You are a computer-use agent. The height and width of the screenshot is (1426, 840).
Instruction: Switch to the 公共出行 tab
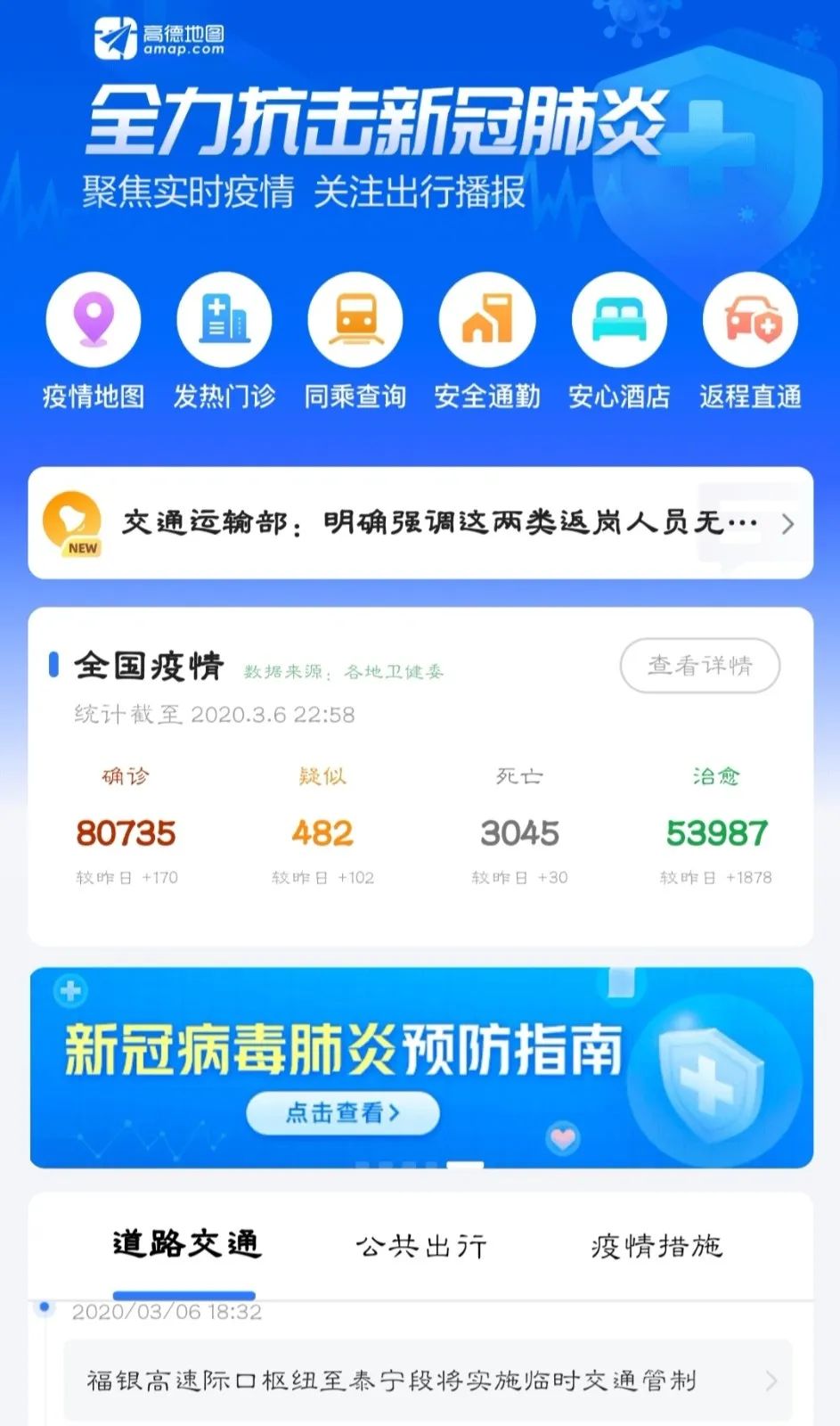pos(421,1245)
